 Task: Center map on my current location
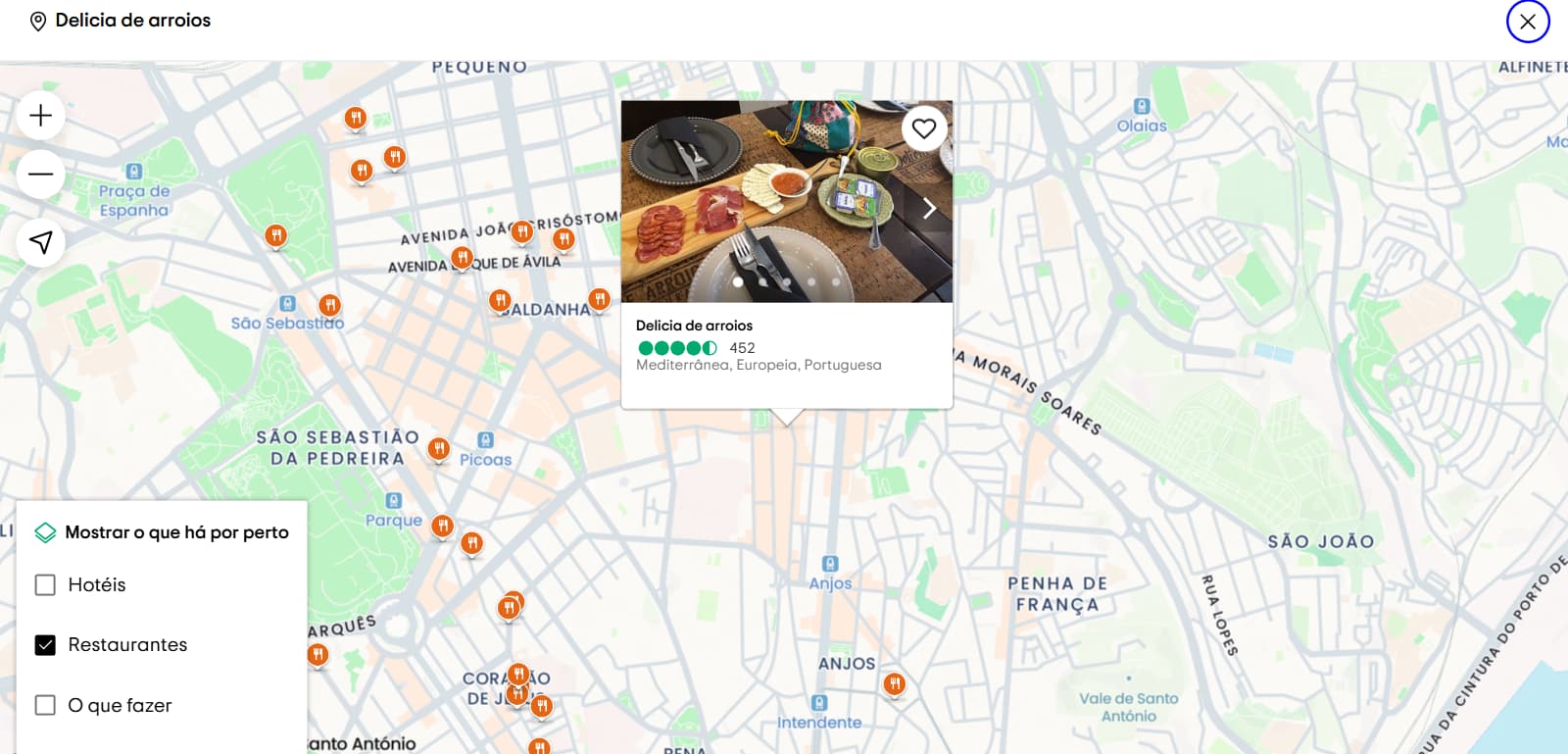41,242
